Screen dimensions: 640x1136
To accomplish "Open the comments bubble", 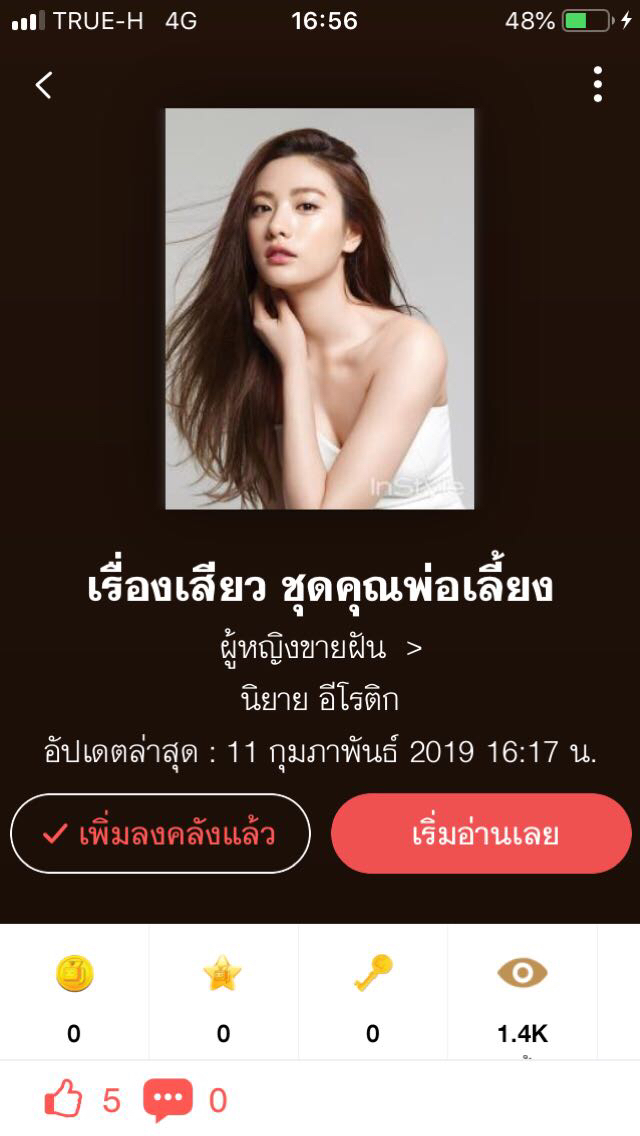I will (167, 1100).
